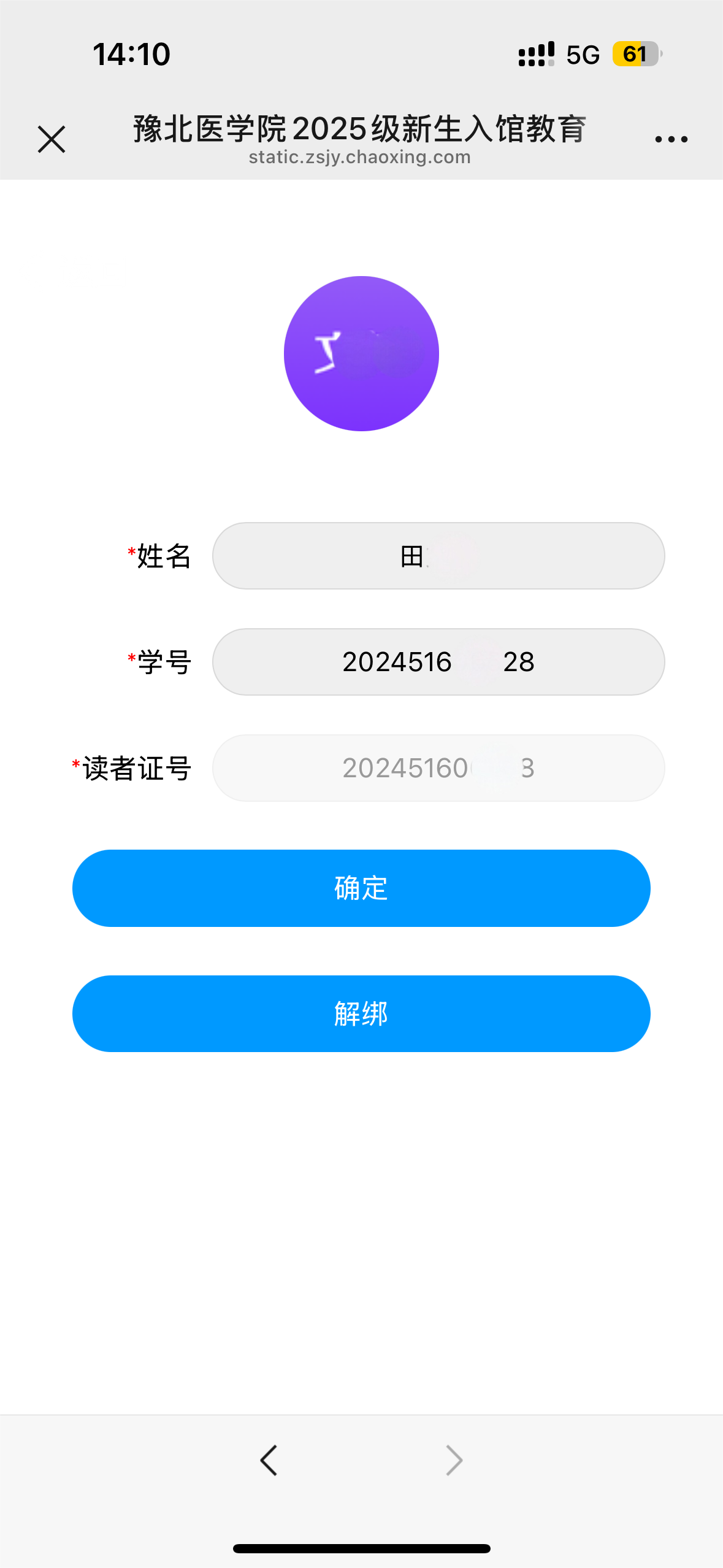Unbind account via the 解绑 button
The height and width of the screenshot is (1568, 723).
361,1013
